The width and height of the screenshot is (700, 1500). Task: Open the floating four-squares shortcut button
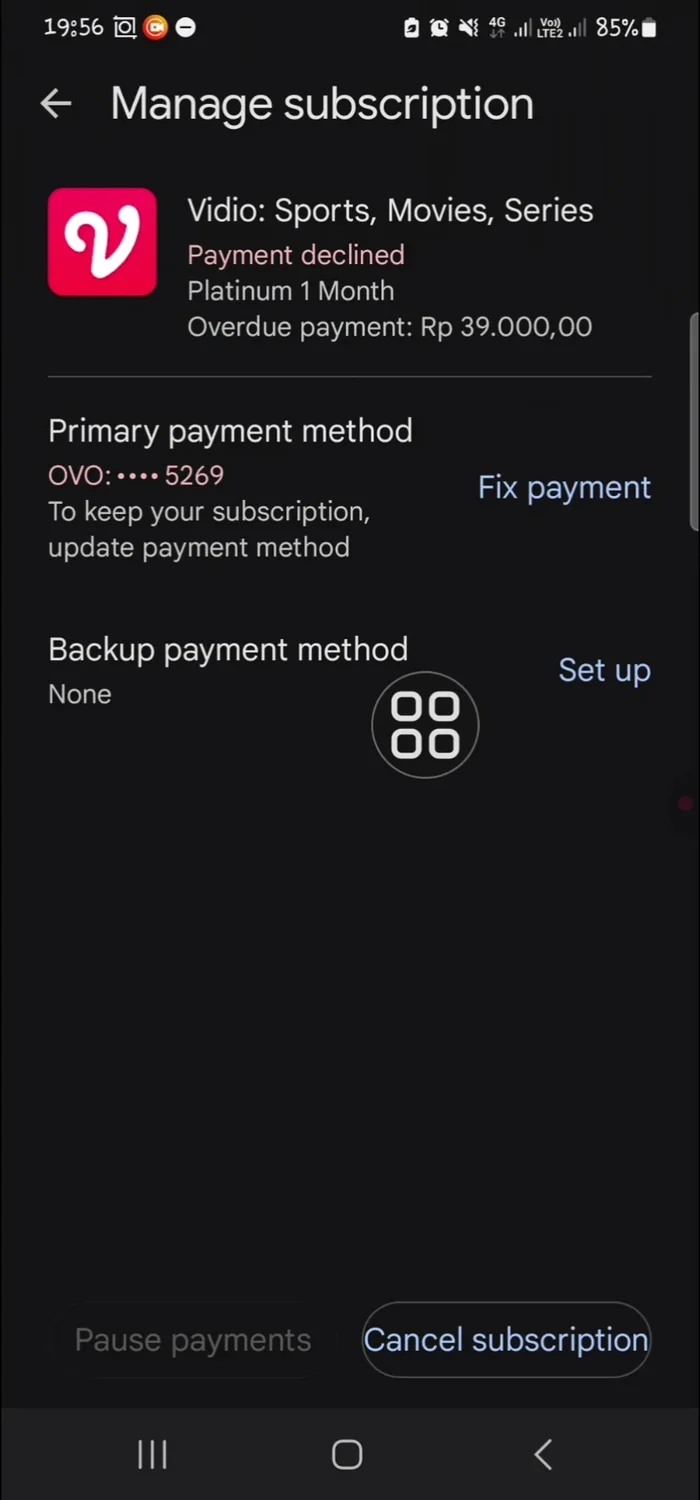(425, 725)
